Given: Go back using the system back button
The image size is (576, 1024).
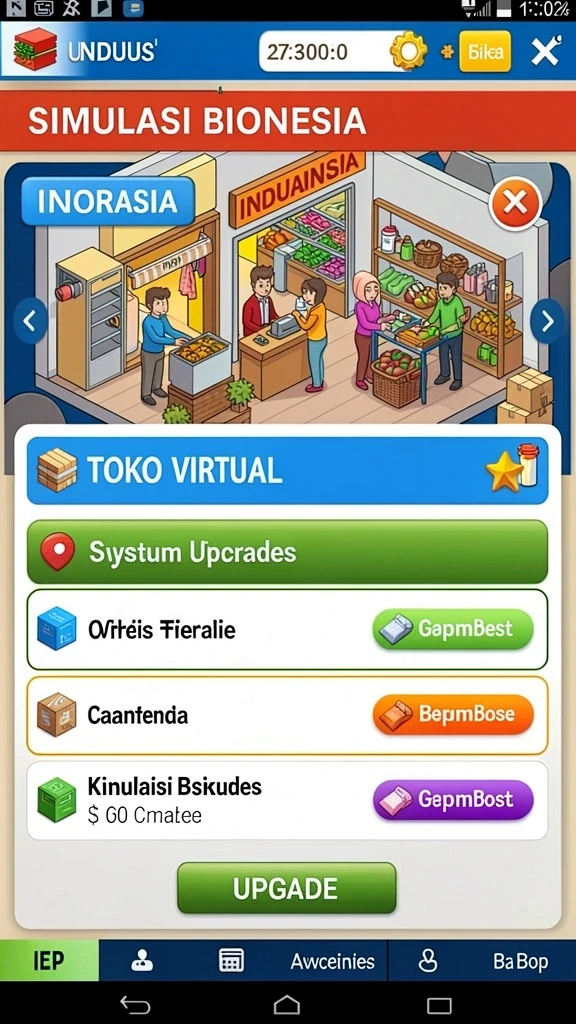Looking at the screenshot, I should point(135,1005).
